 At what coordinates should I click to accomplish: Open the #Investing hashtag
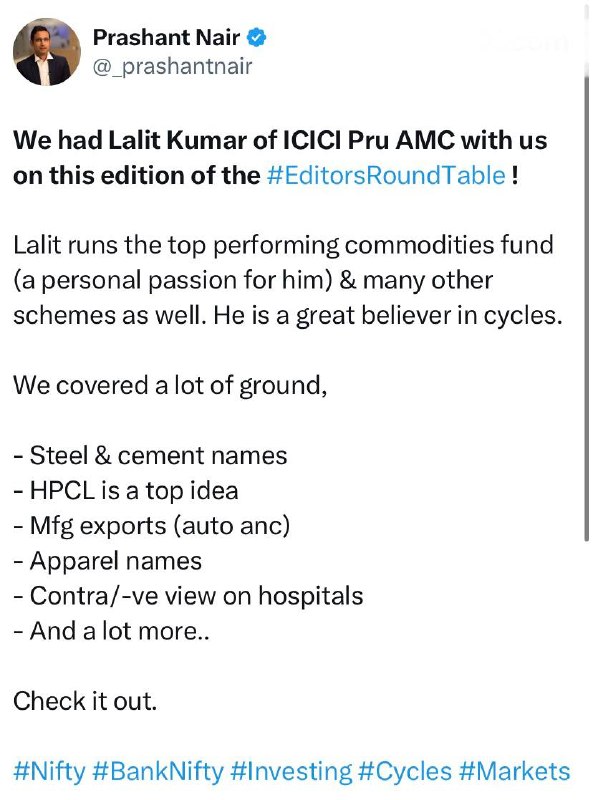(x=291, y=771)
